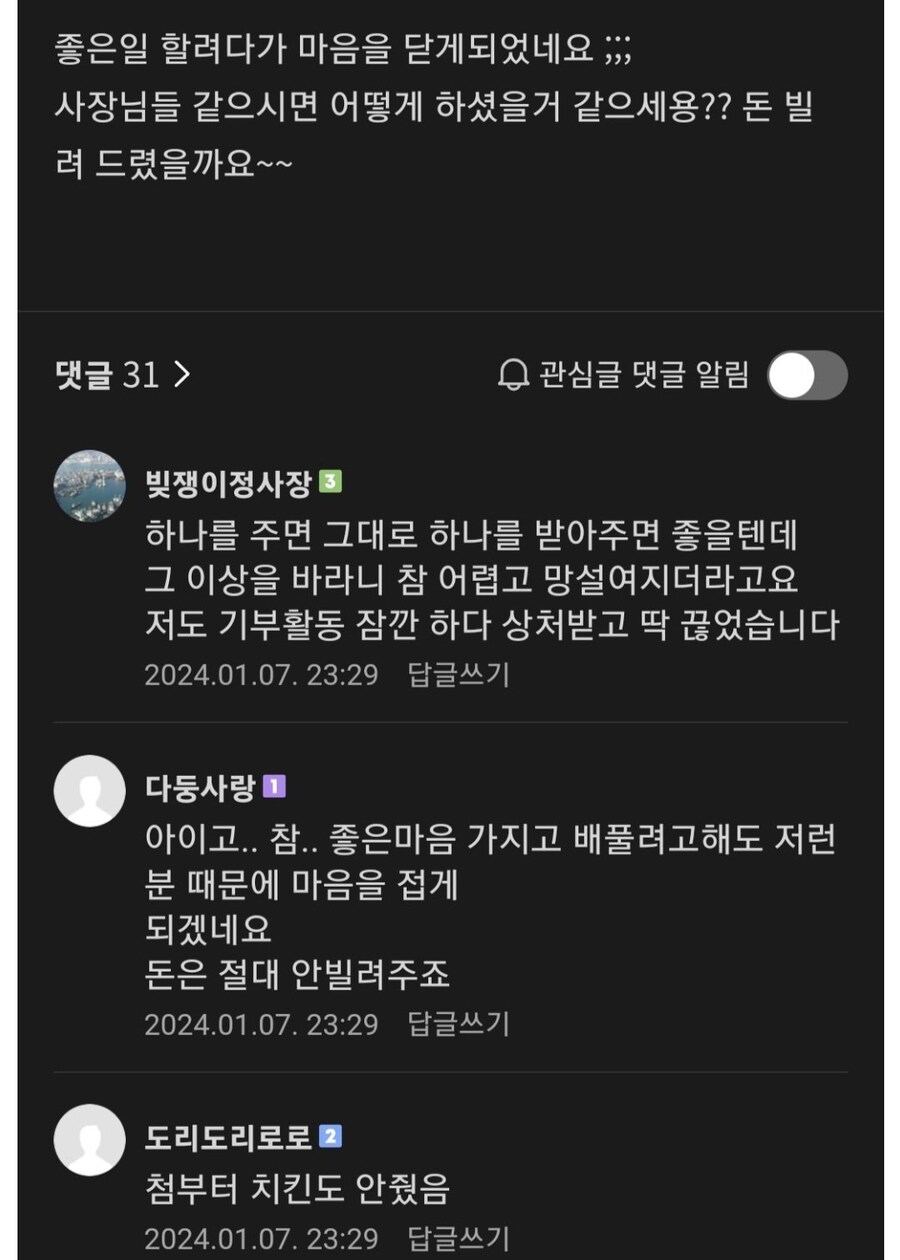The height and width of the screenshot is (1260, 900).
Task: Toggle the 관심글 댓글 알림 switch
Action: tap(806, 376)
